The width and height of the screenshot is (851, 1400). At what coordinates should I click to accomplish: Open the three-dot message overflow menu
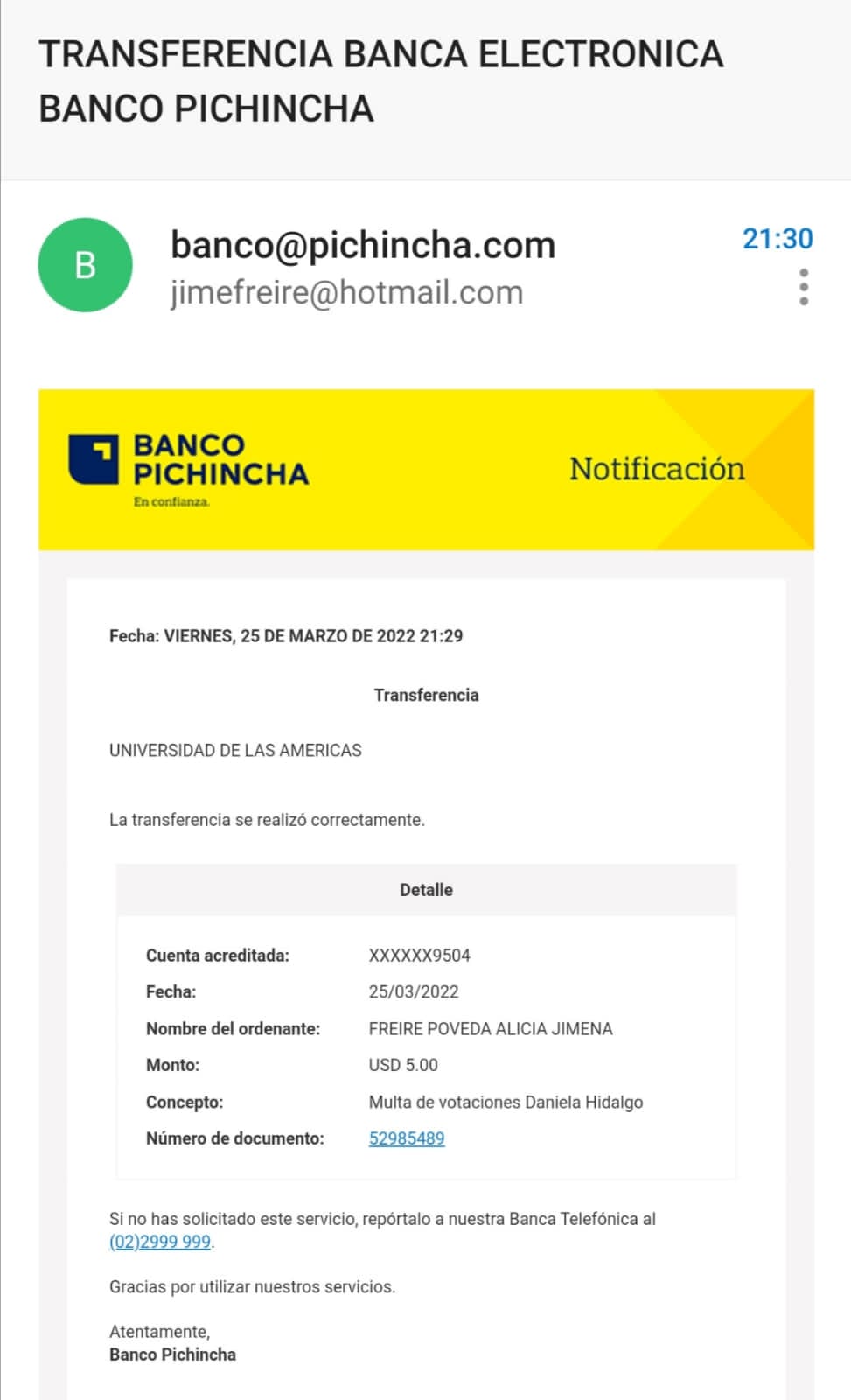[803, 287]
